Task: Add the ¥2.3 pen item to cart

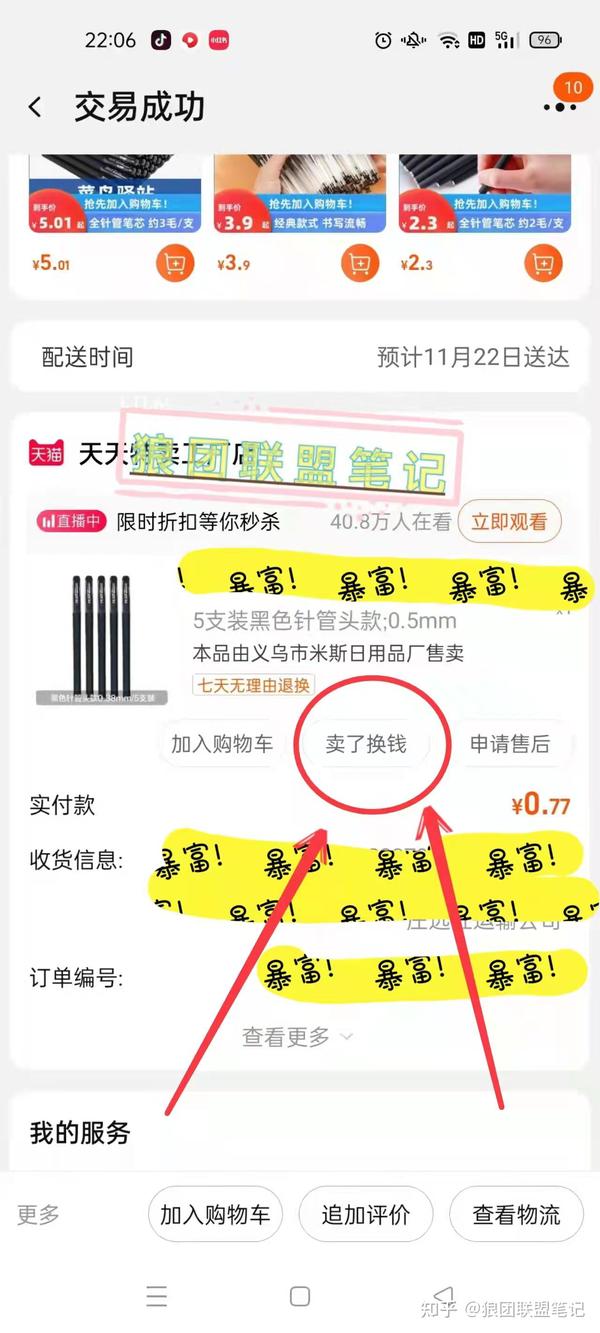Action: pos(544,264)
